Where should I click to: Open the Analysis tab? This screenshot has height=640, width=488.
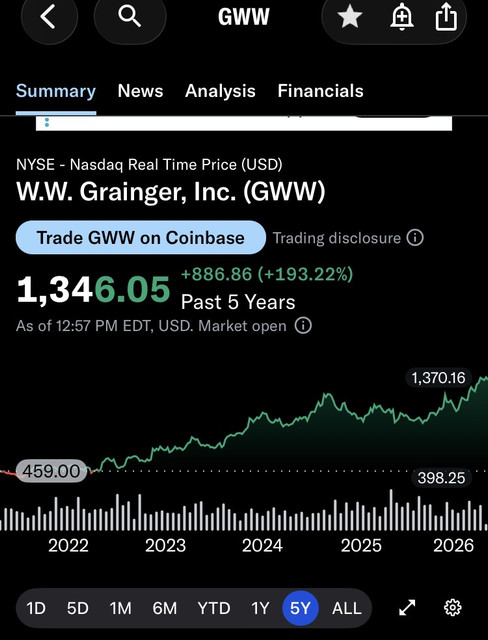click(x=220, y=91)
